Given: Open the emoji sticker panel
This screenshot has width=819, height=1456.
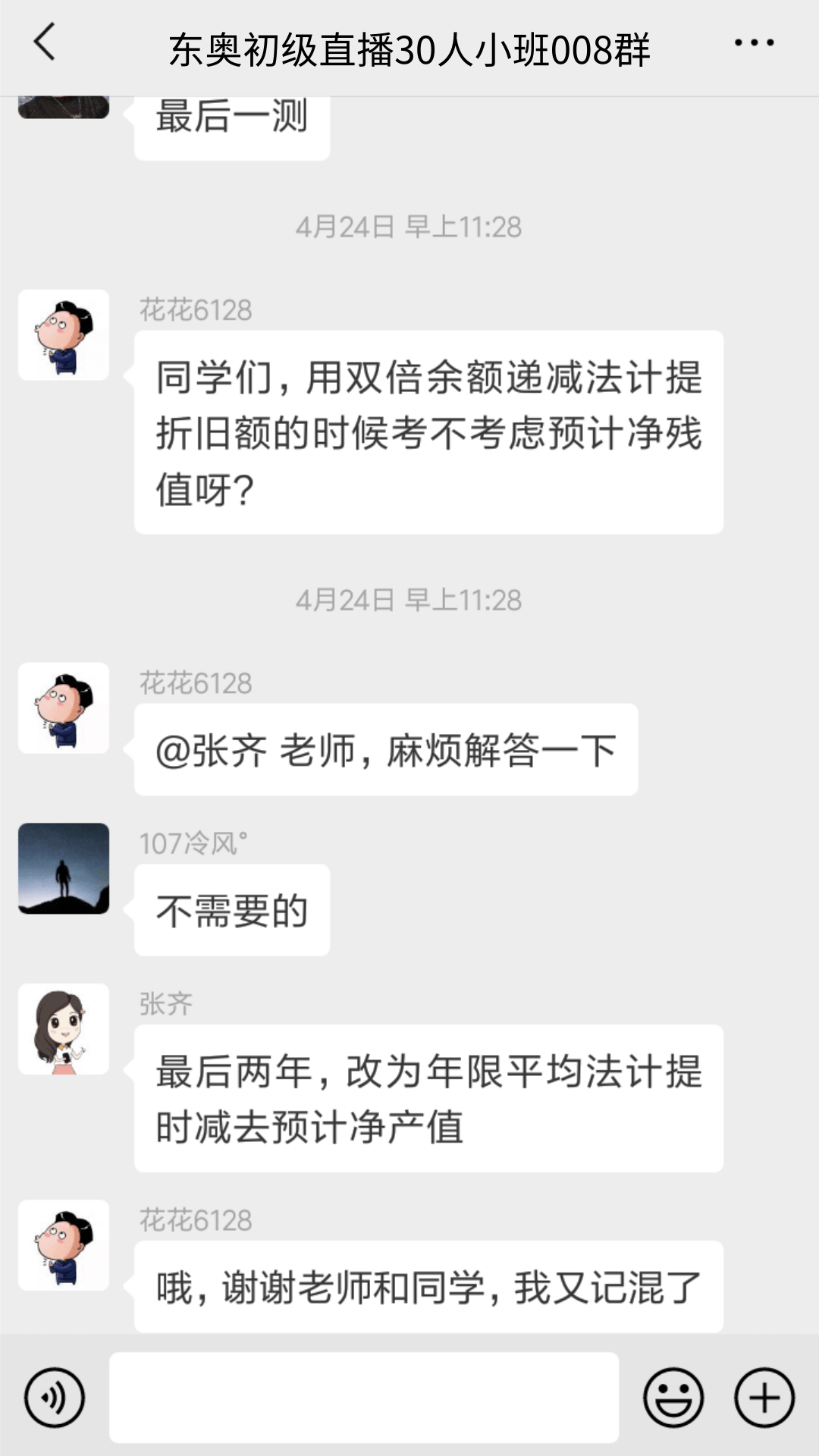Looking at the screenshot, I should pyautogui.click(x=673, y=1397).
